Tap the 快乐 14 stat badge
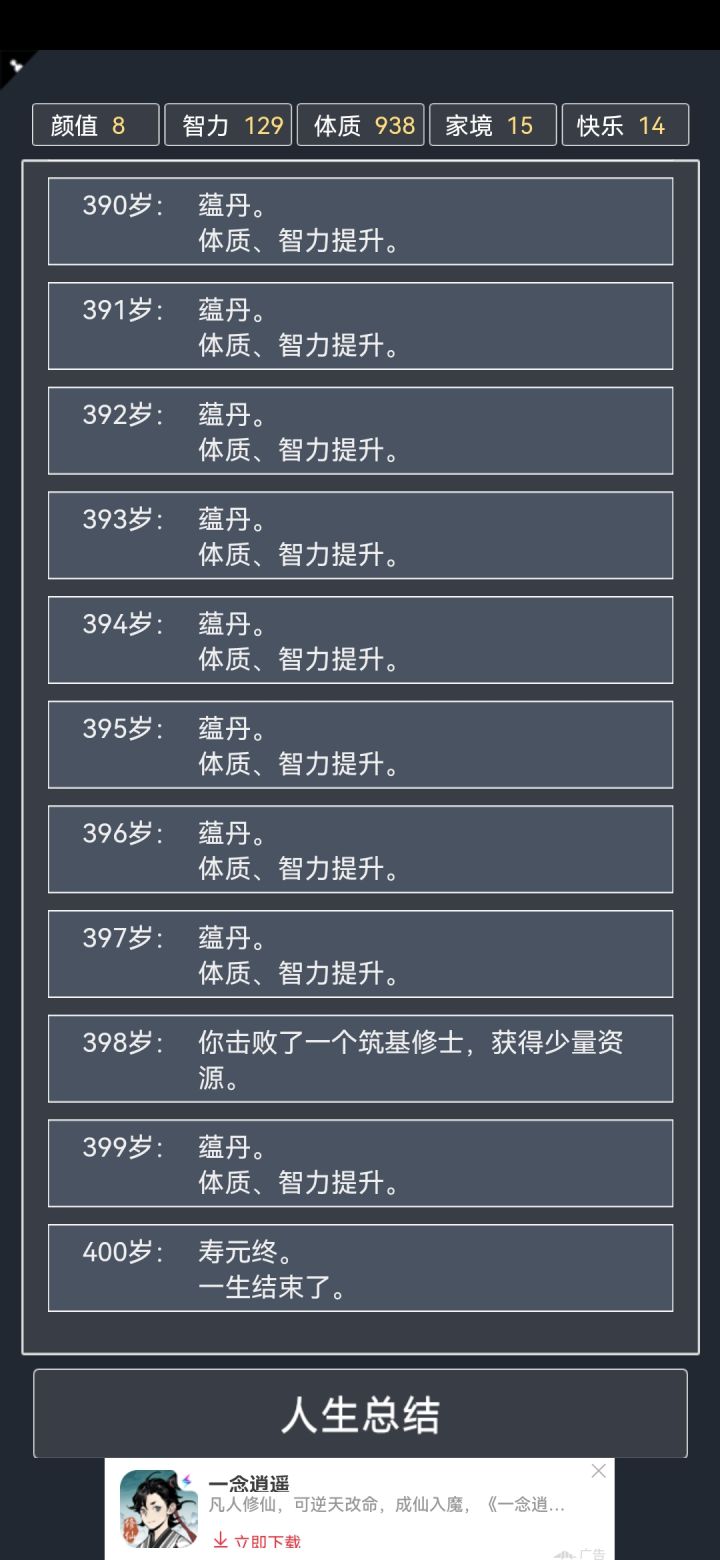720x1560 pixels. pos(625,124)
